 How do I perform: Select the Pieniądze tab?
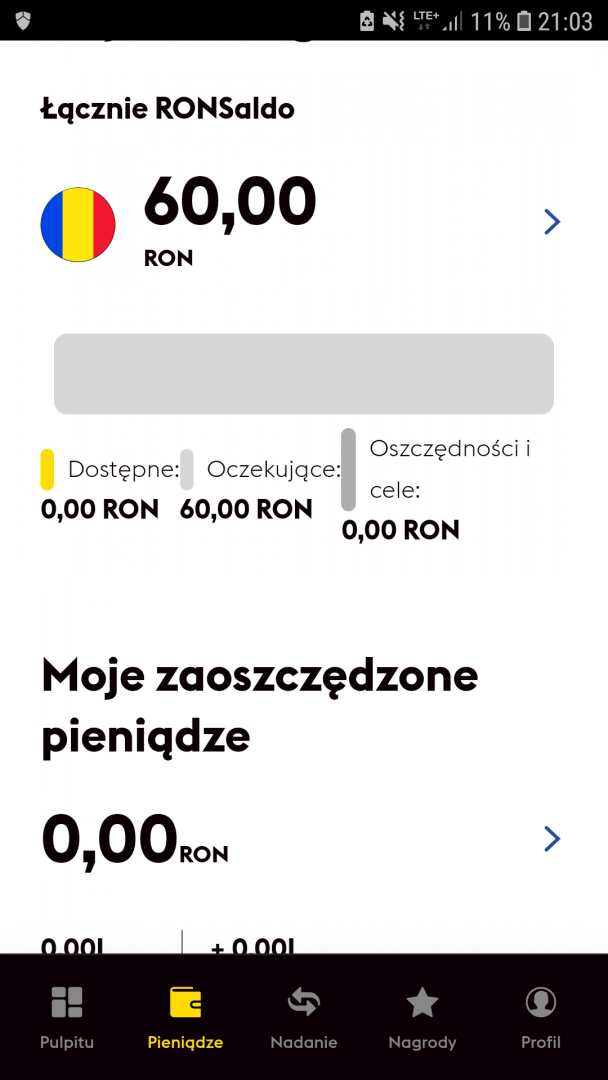coord(185,1017)
